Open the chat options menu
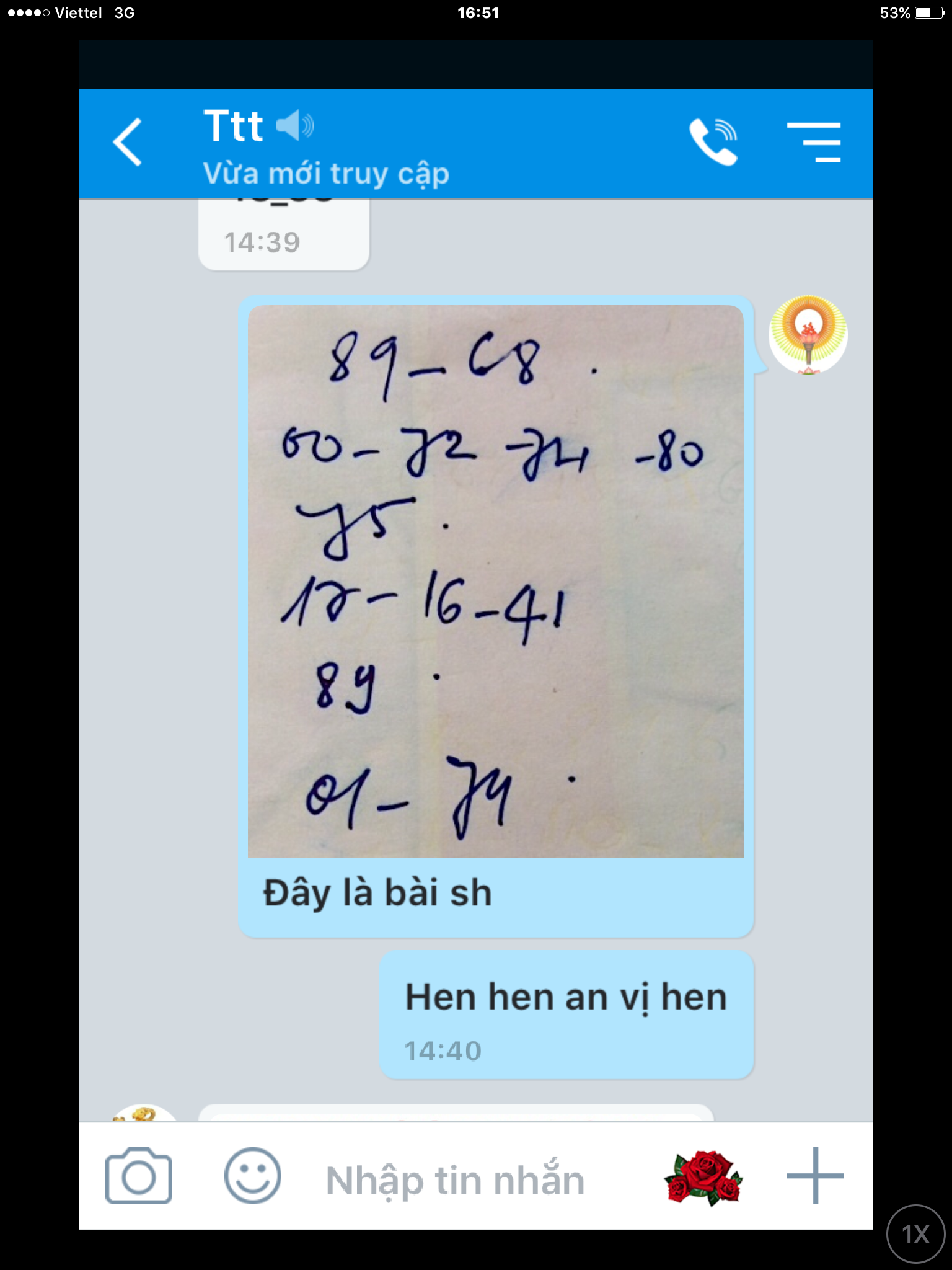 (814, 142)
